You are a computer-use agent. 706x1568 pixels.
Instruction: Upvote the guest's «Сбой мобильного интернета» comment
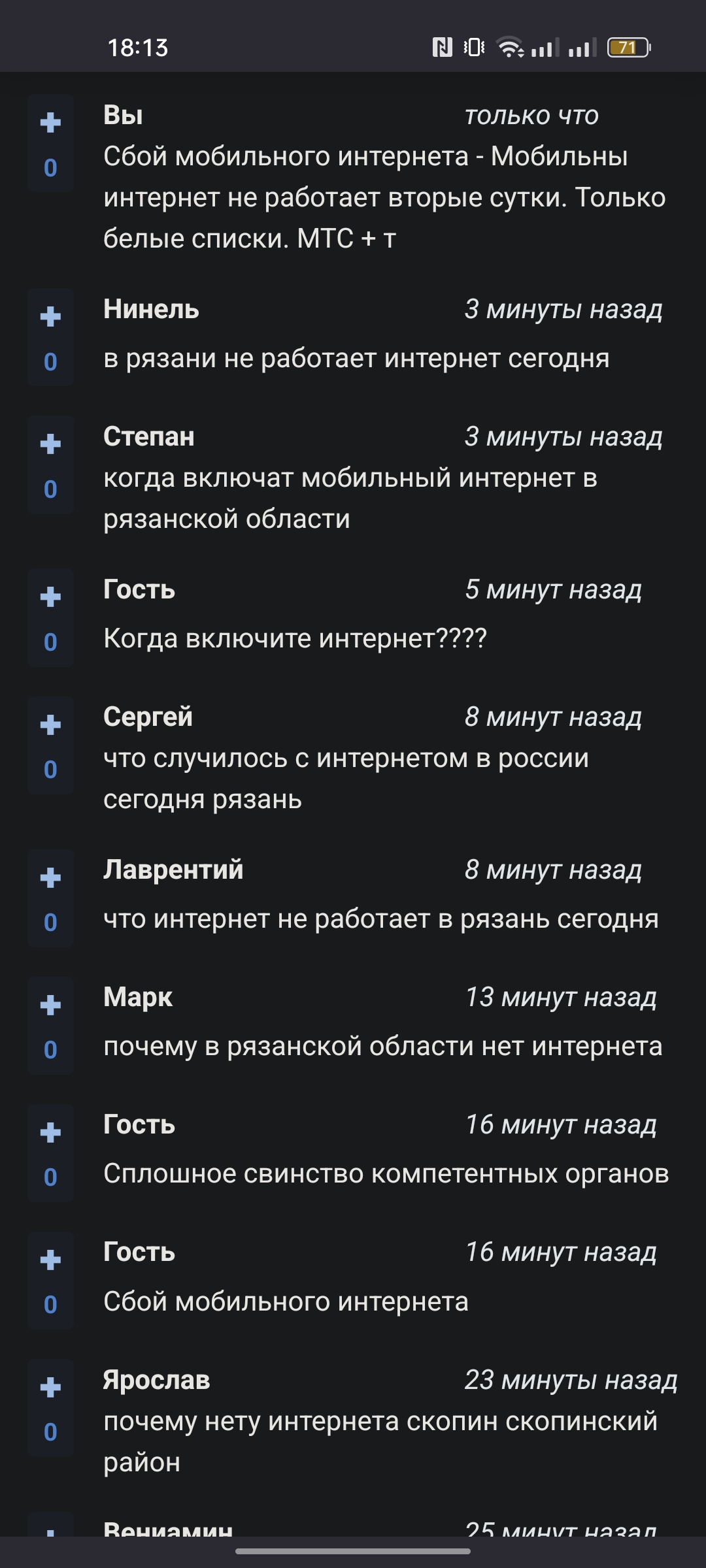coord(50,1260)
